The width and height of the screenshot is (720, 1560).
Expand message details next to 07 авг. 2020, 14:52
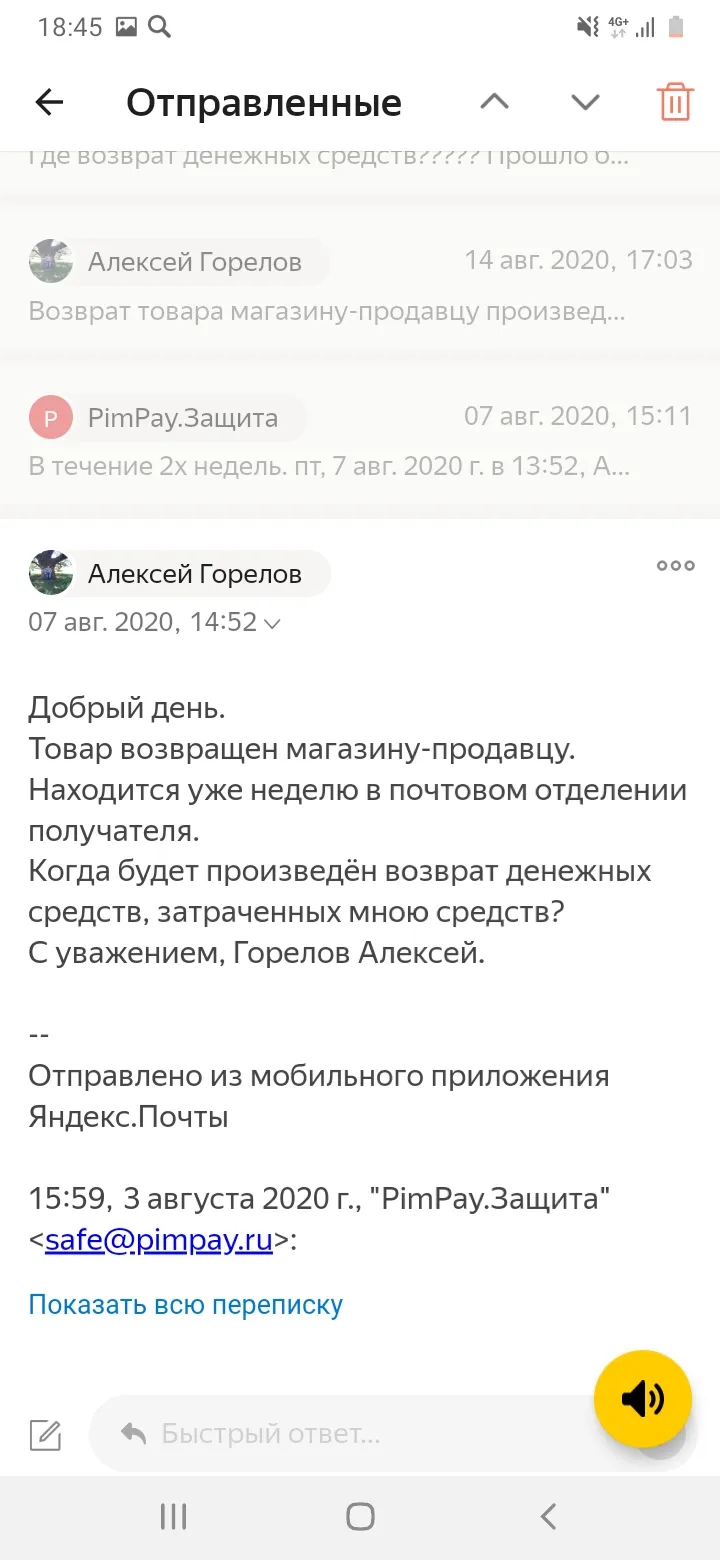271,623
